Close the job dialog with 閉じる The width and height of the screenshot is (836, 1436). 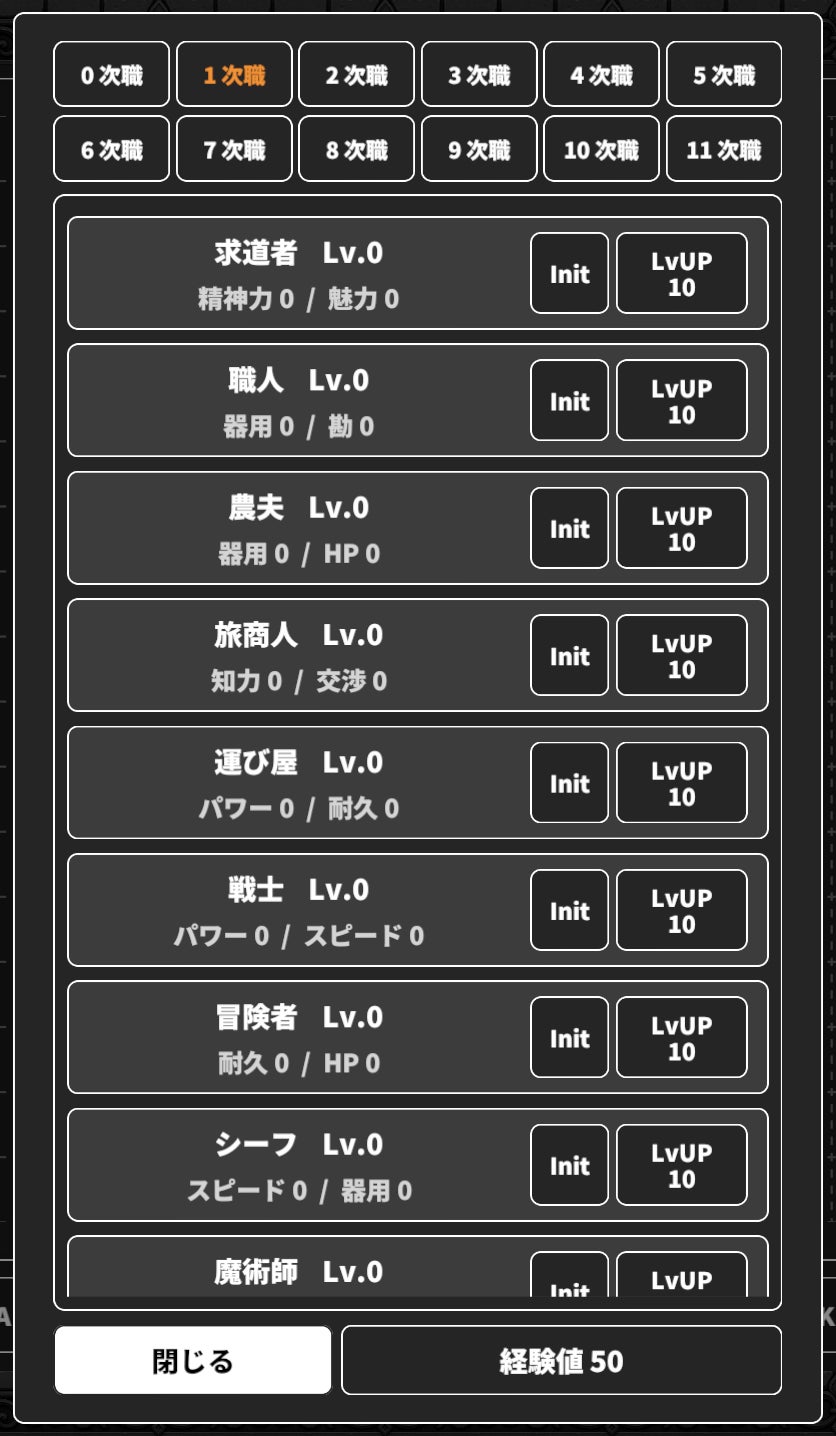point(193,1360)
